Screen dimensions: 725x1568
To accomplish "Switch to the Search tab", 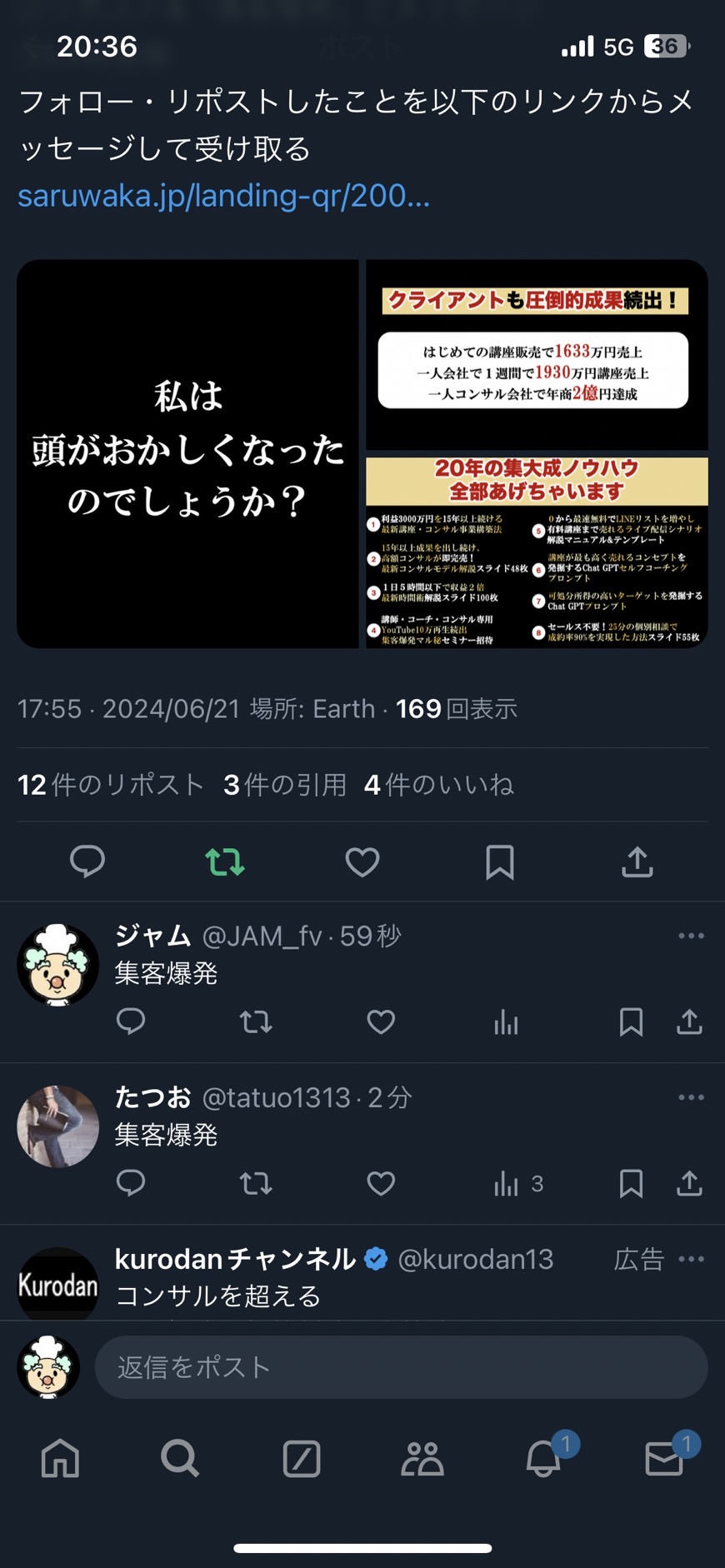I will (x=180, y=1458).
